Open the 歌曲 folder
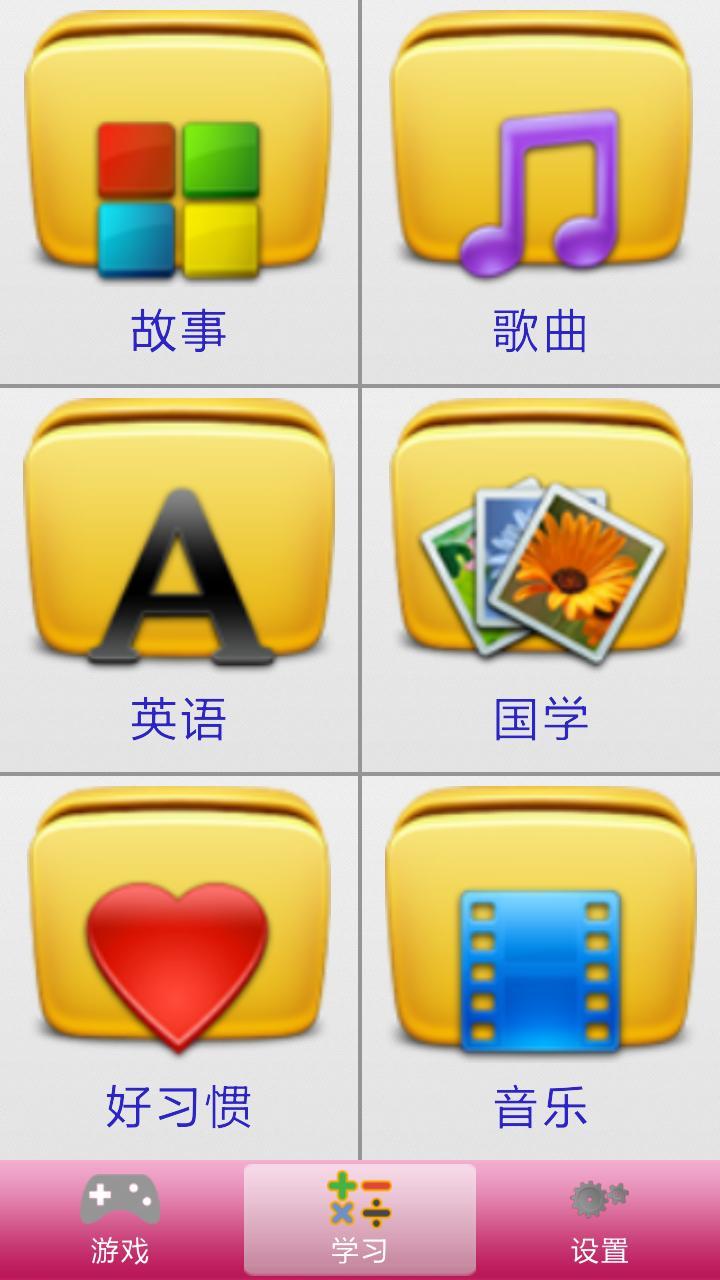The image size is (720, 1280). coord(541,192)
